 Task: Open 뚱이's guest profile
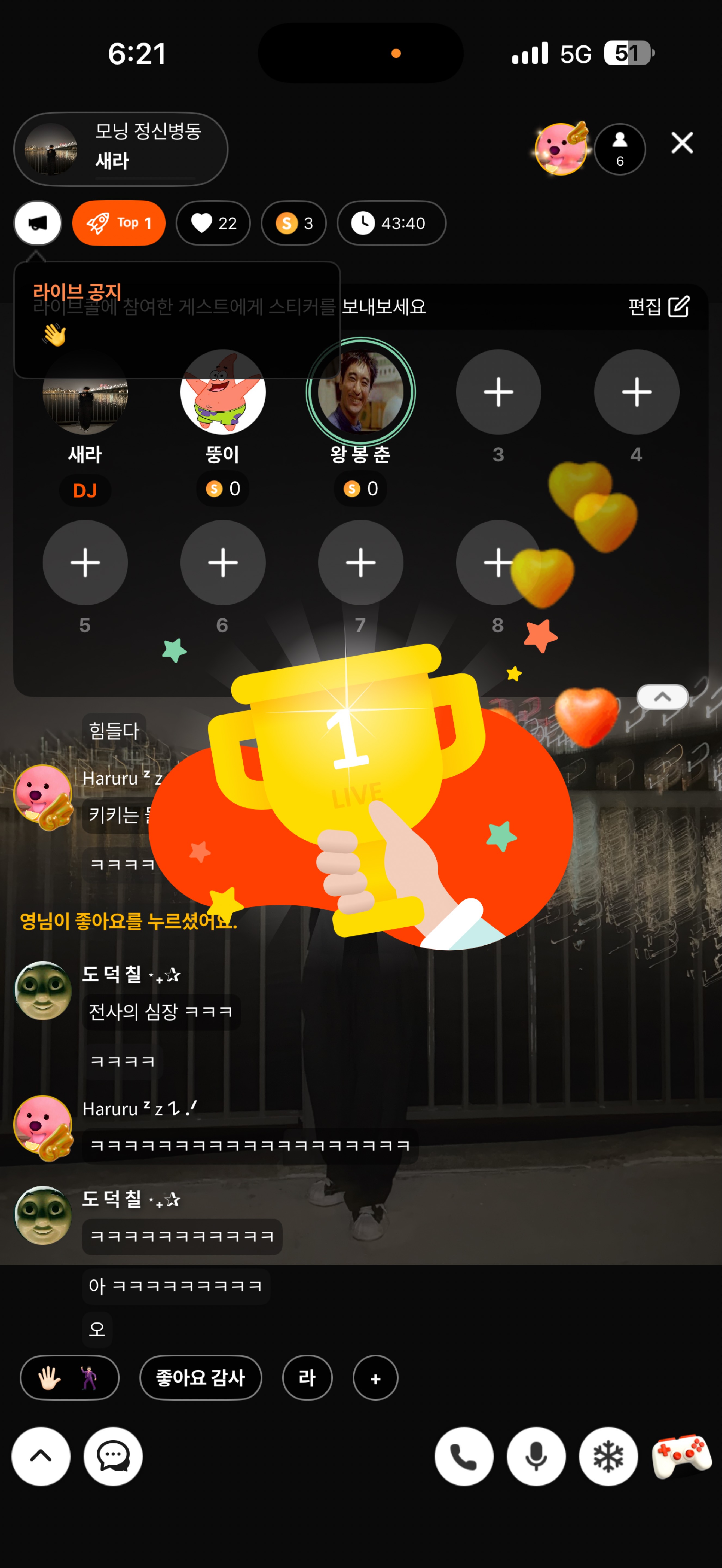pyautogui.click(x=223, y=393)
